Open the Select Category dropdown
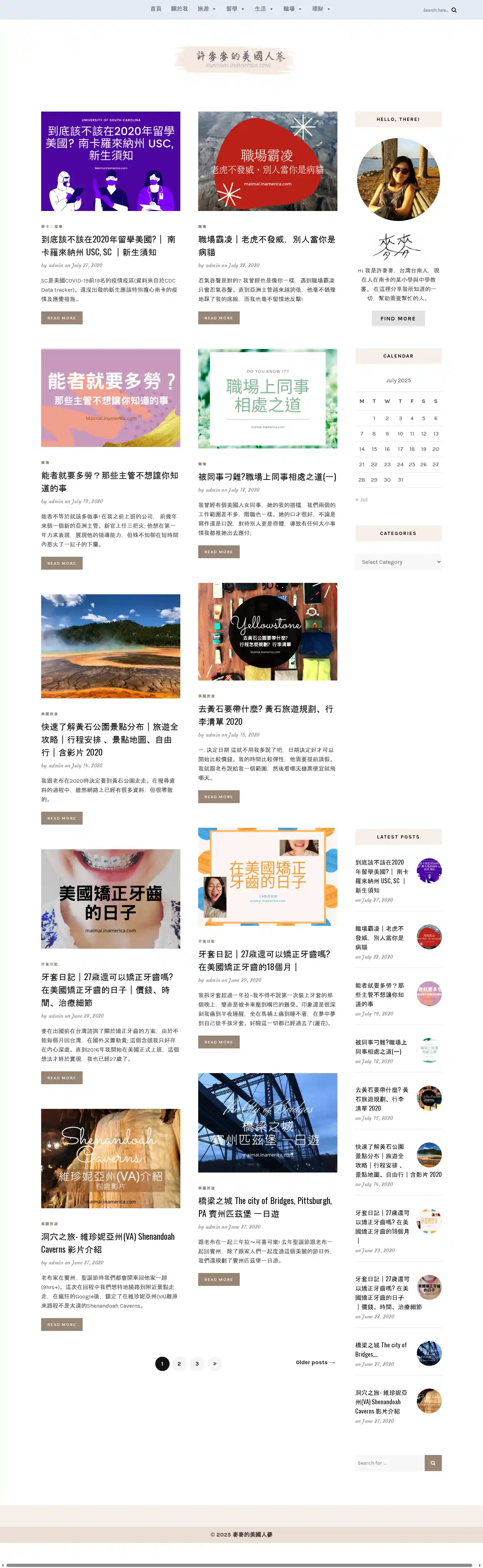Image resolution: width=483 pixels, height=1568 pixels. [398, 562]
